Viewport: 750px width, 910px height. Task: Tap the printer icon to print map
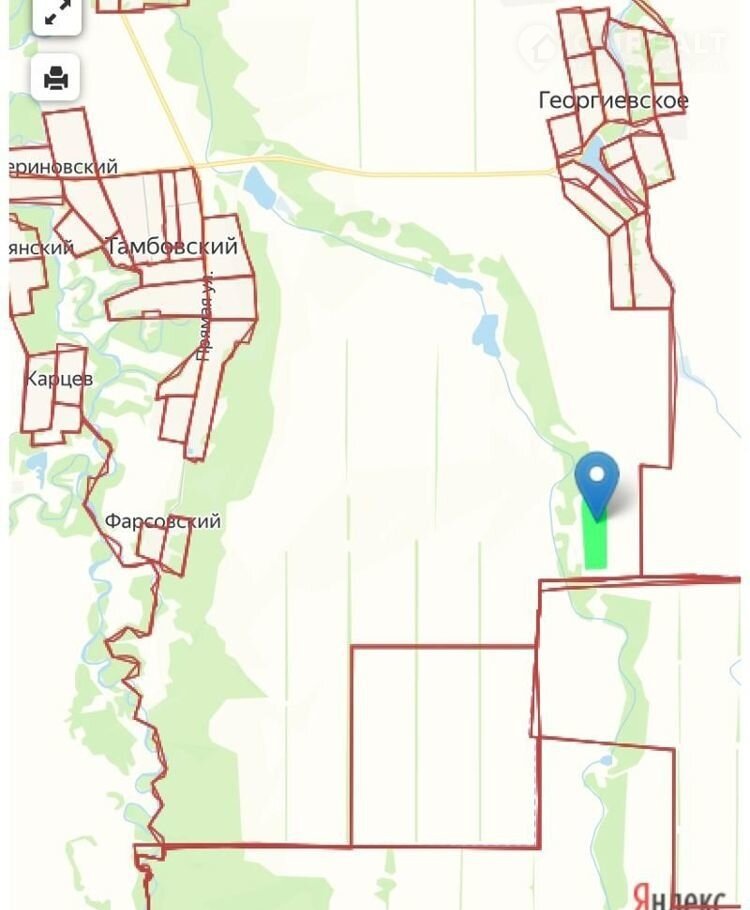coord(56,77)
